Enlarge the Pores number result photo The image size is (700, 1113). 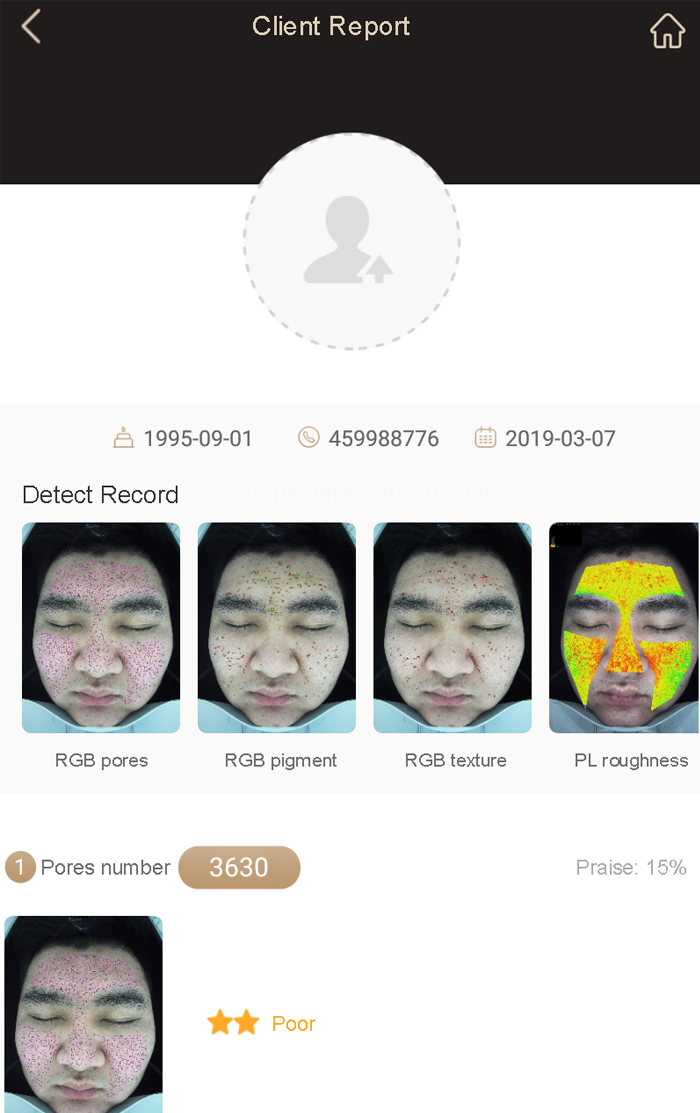pos(84,1012)
